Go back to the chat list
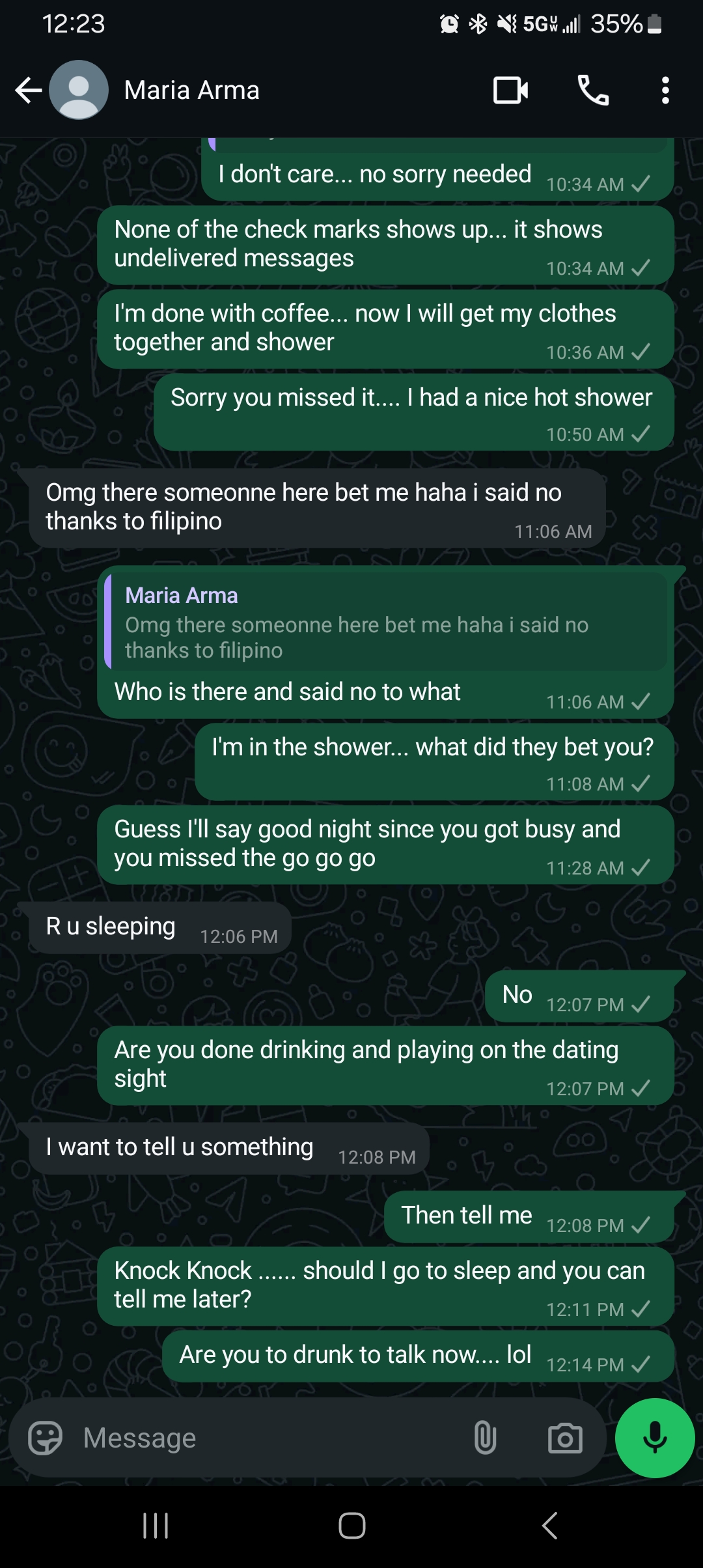The image size is (703, 1568). (29, 90)
